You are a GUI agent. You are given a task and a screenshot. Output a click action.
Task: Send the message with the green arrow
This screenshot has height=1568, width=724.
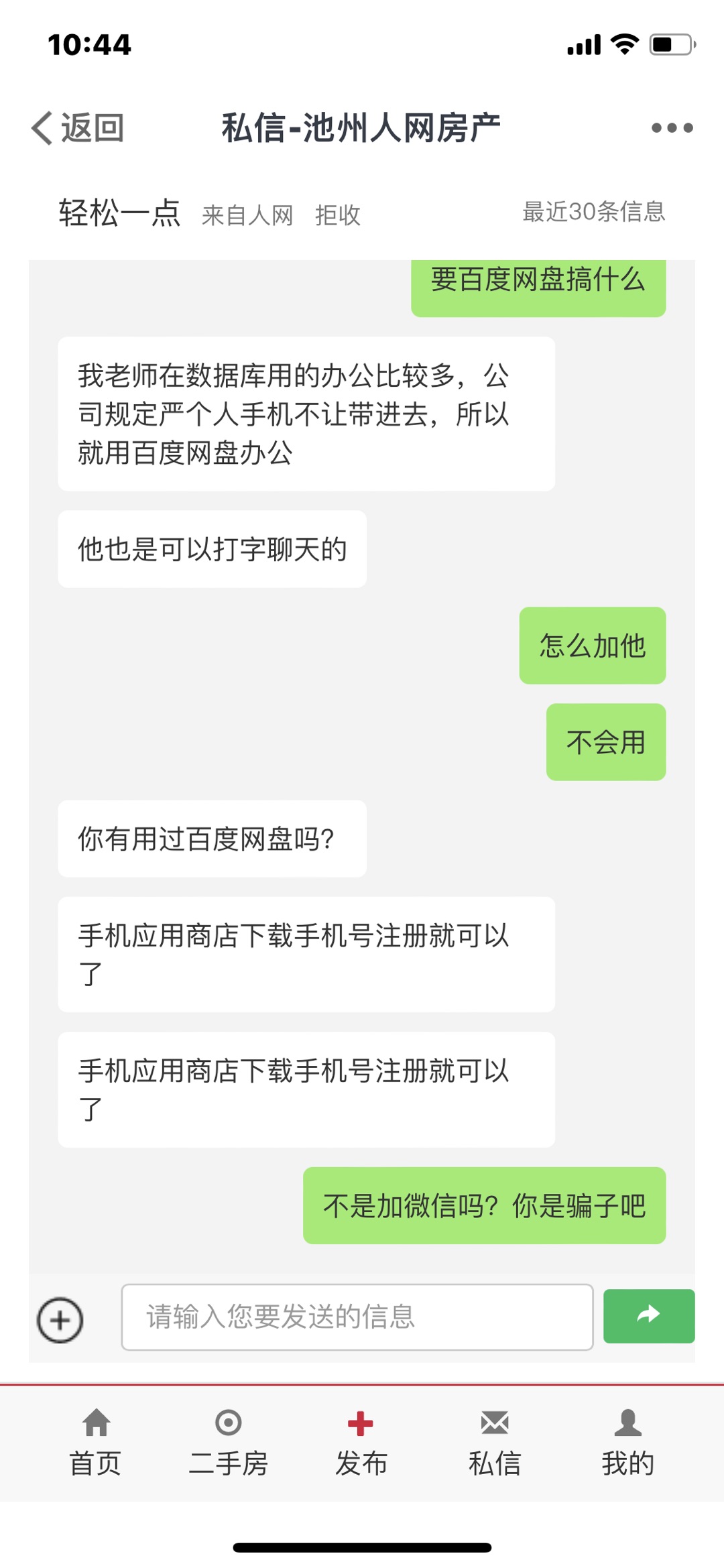pos(648,1315)
